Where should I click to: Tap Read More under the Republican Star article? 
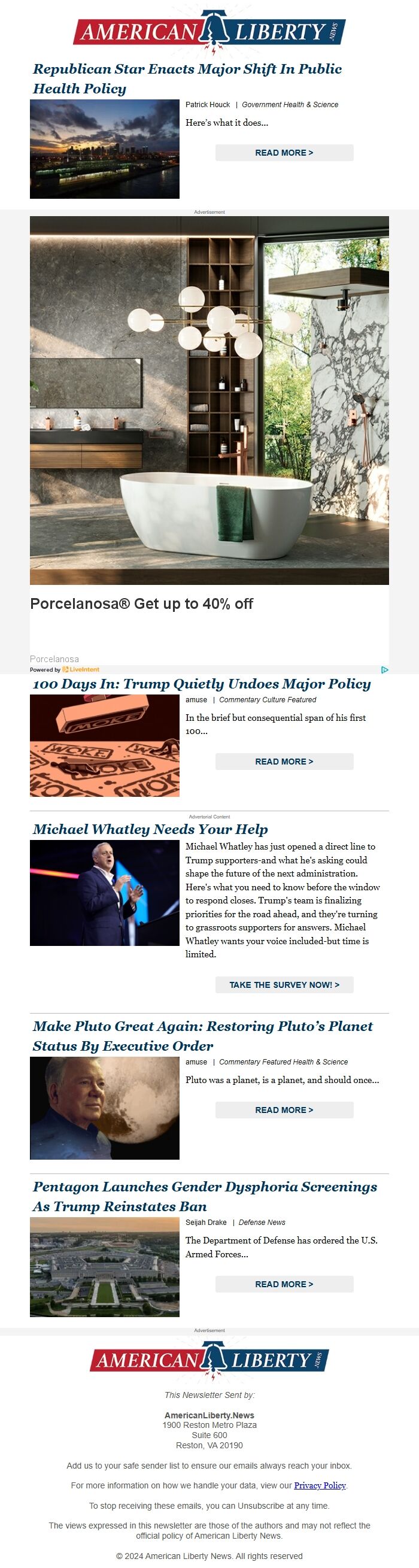pos(284,153)
